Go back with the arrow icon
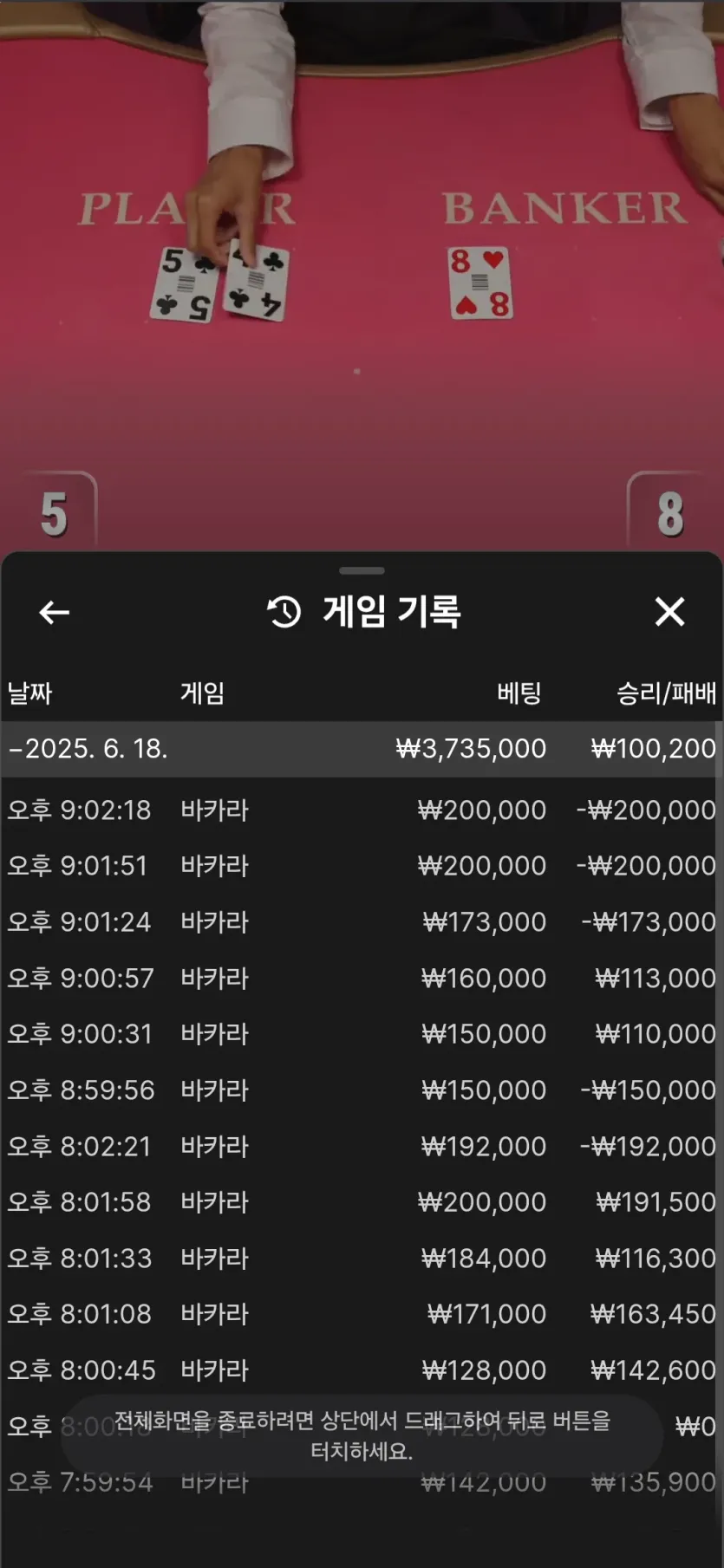The image size is (724, 1568). (54, 612)
